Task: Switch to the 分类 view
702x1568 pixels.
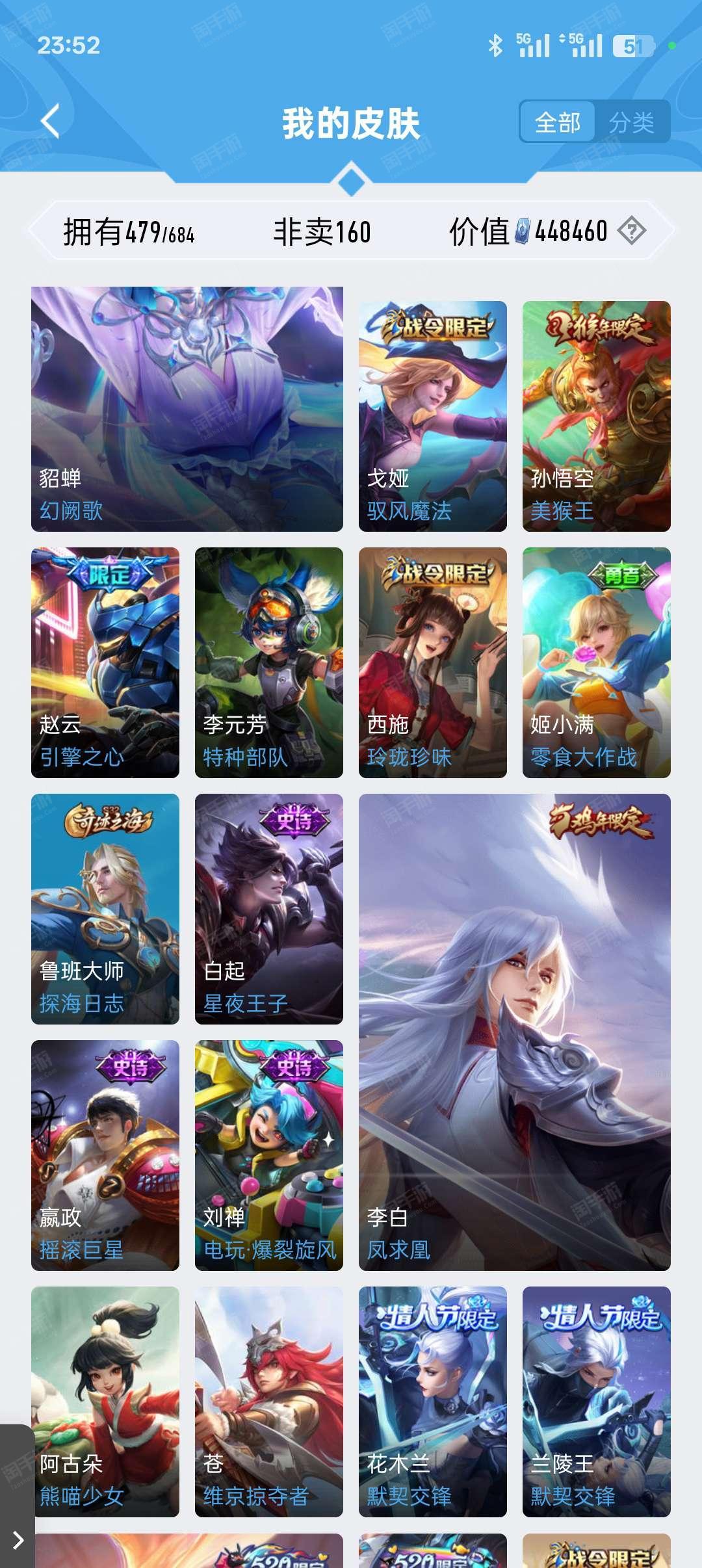Action: coord(632,122)
